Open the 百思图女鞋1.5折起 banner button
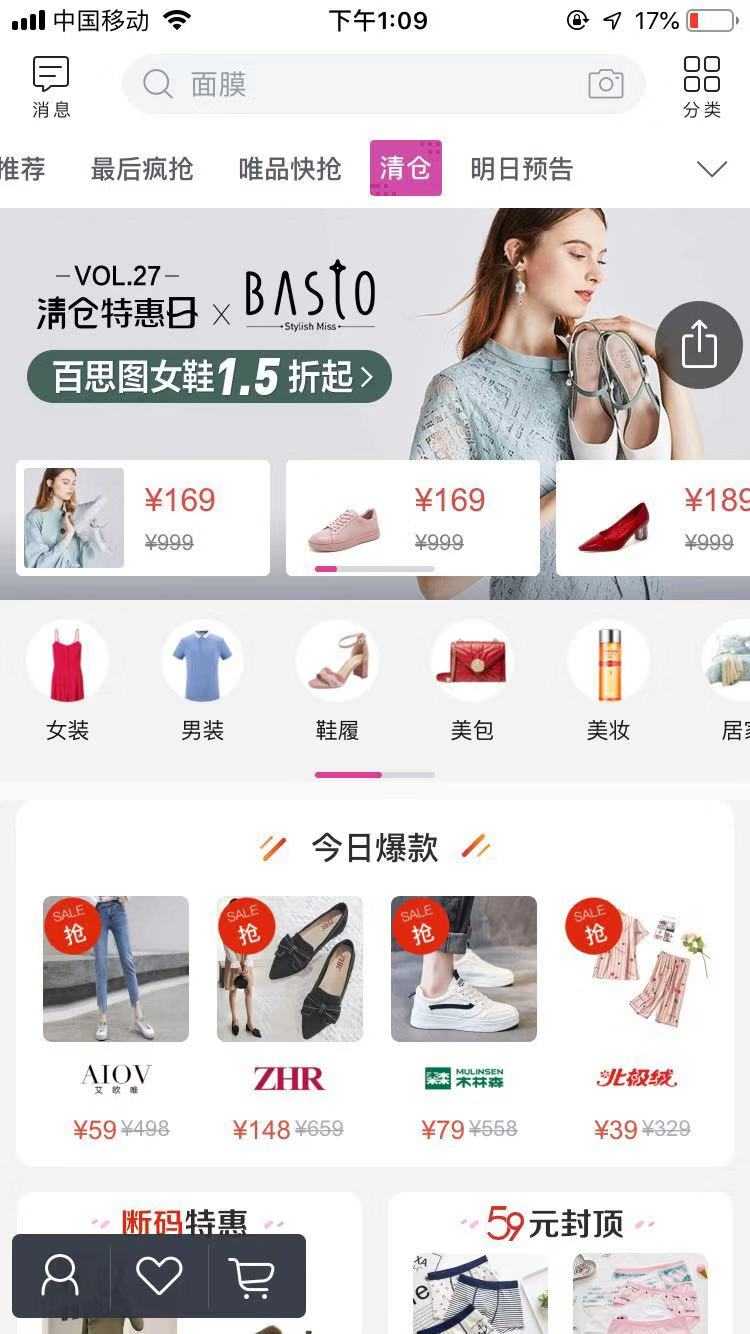Viewport: 750px width, 1334px height. (209, 377)
